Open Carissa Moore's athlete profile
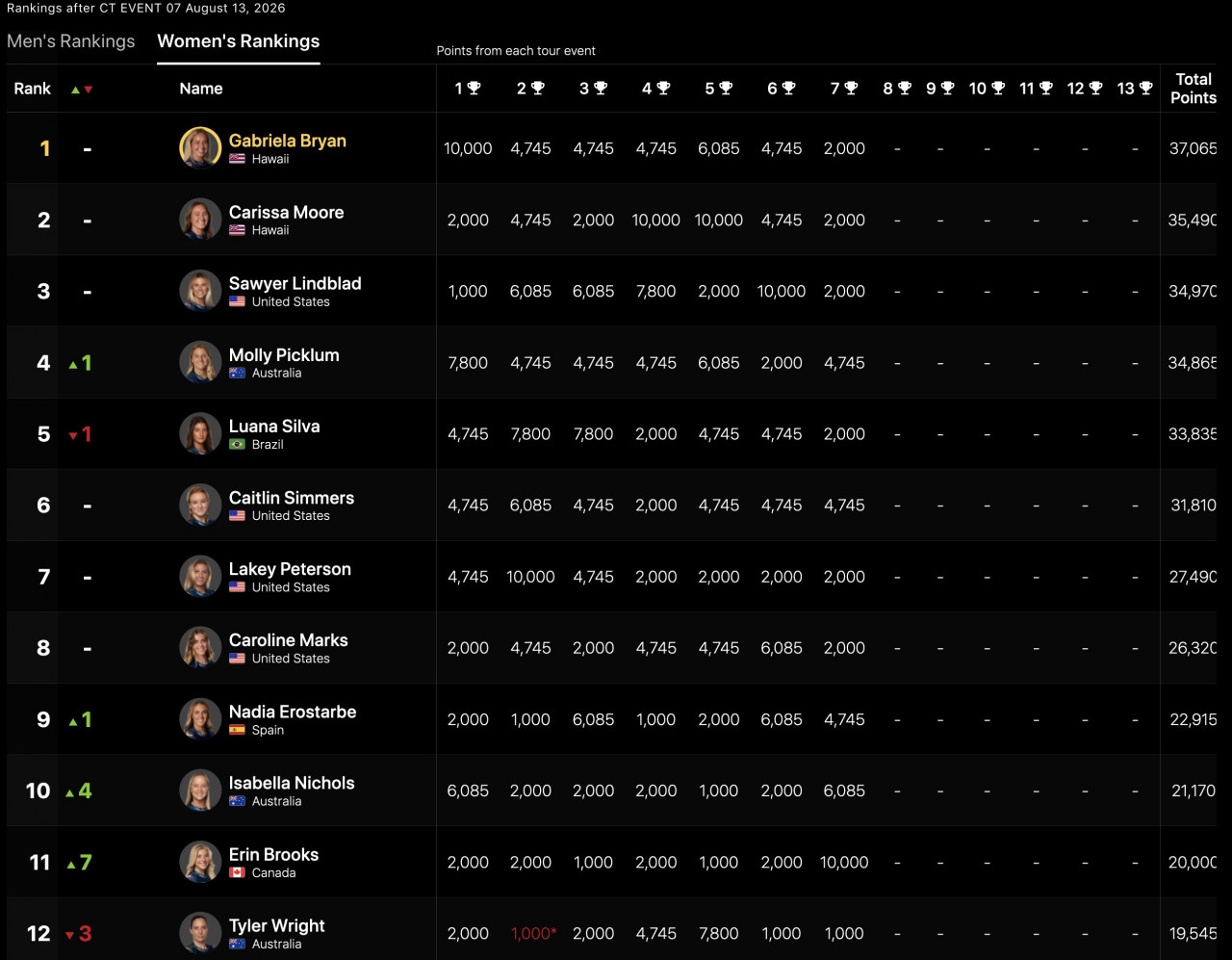Viewport: 1232px width, 960px height. (x=286, y=212)
